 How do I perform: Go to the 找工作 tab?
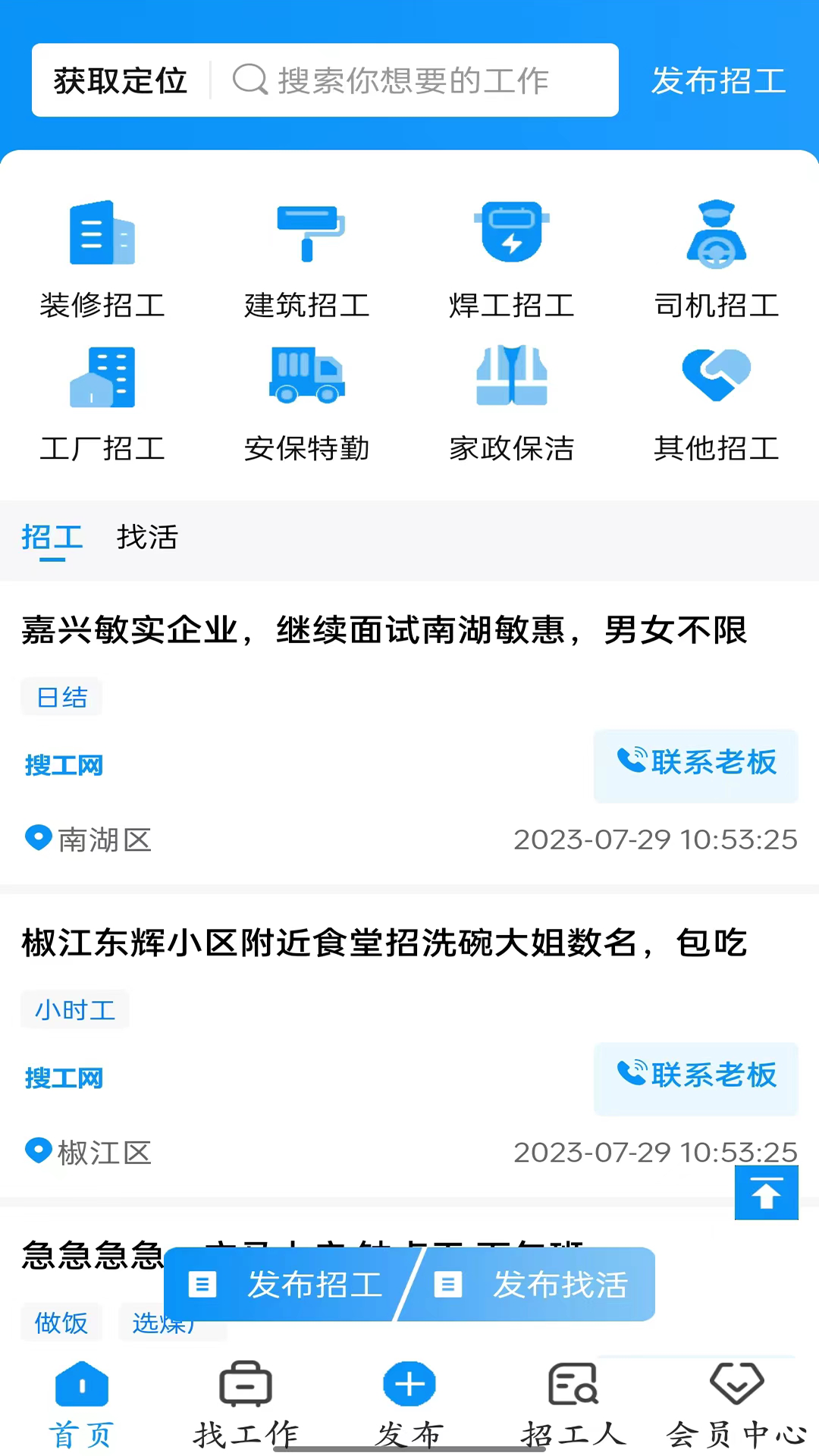coord(246,1404)
